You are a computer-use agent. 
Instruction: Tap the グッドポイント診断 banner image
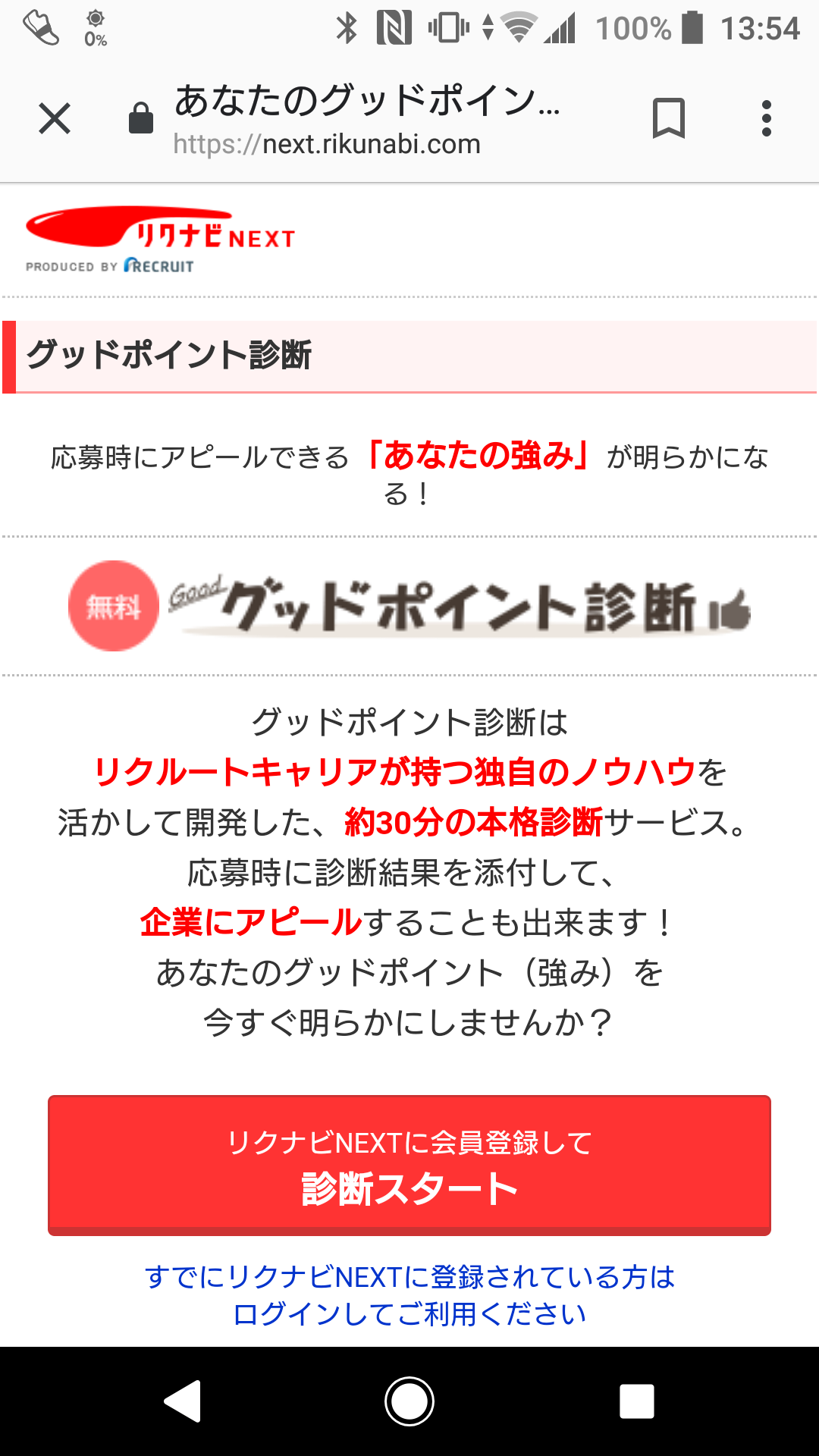pos(409,606)
